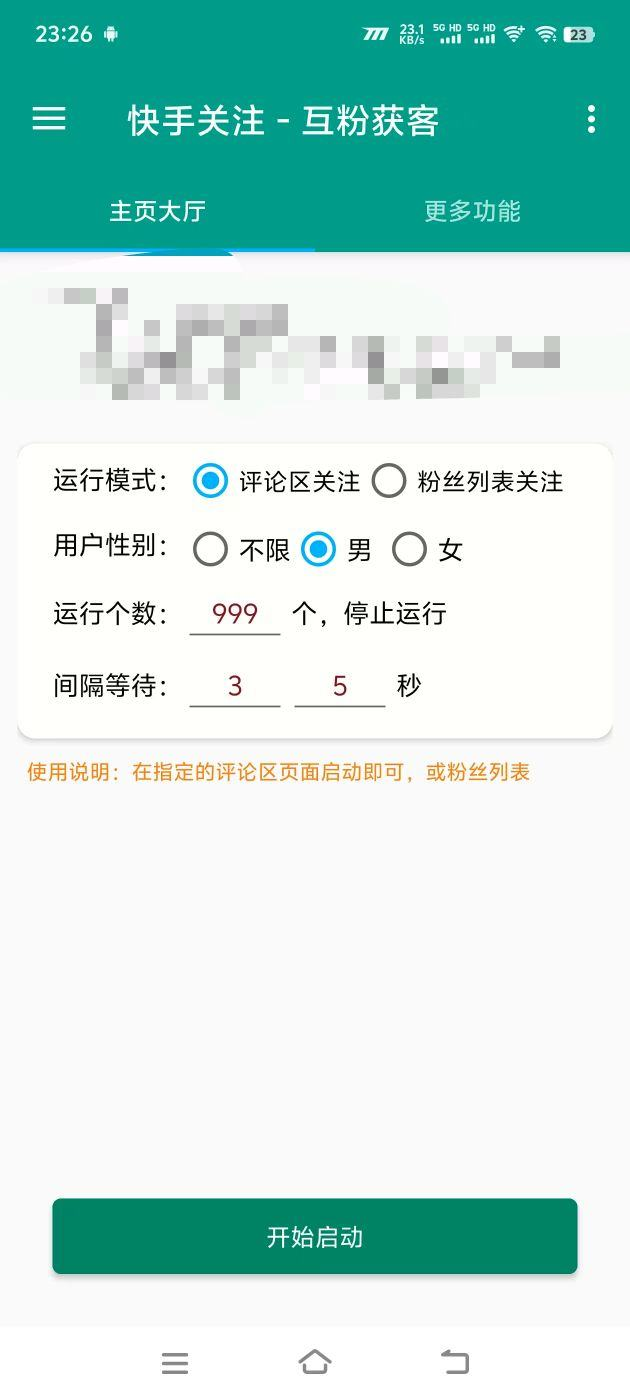Screen dimensions: 630x1400
Task: Switch to the 更多功能 tab
Action: pos(472,211)
